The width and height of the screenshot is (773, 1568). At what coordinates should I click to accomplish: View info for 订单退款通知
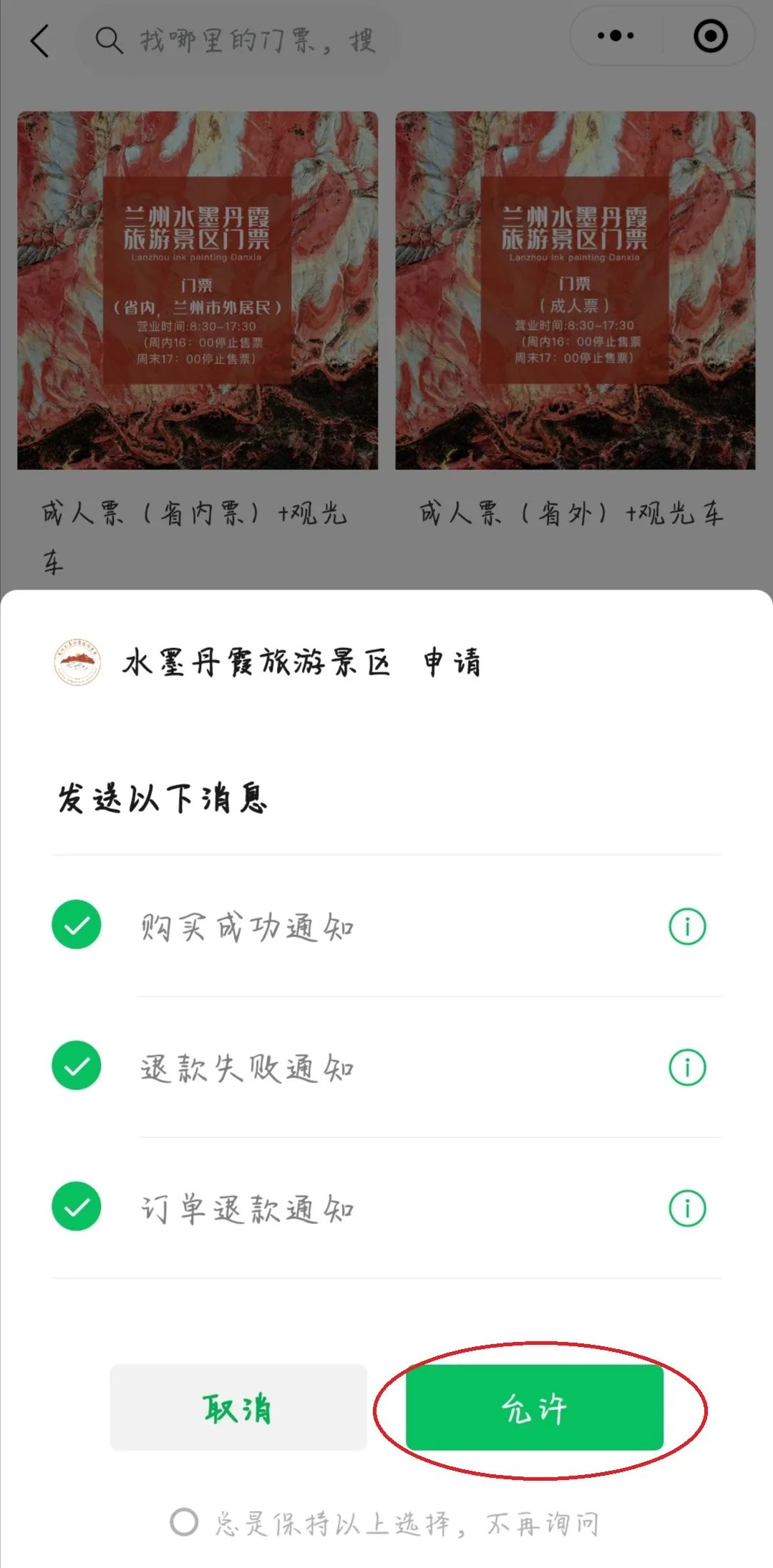687,1208
